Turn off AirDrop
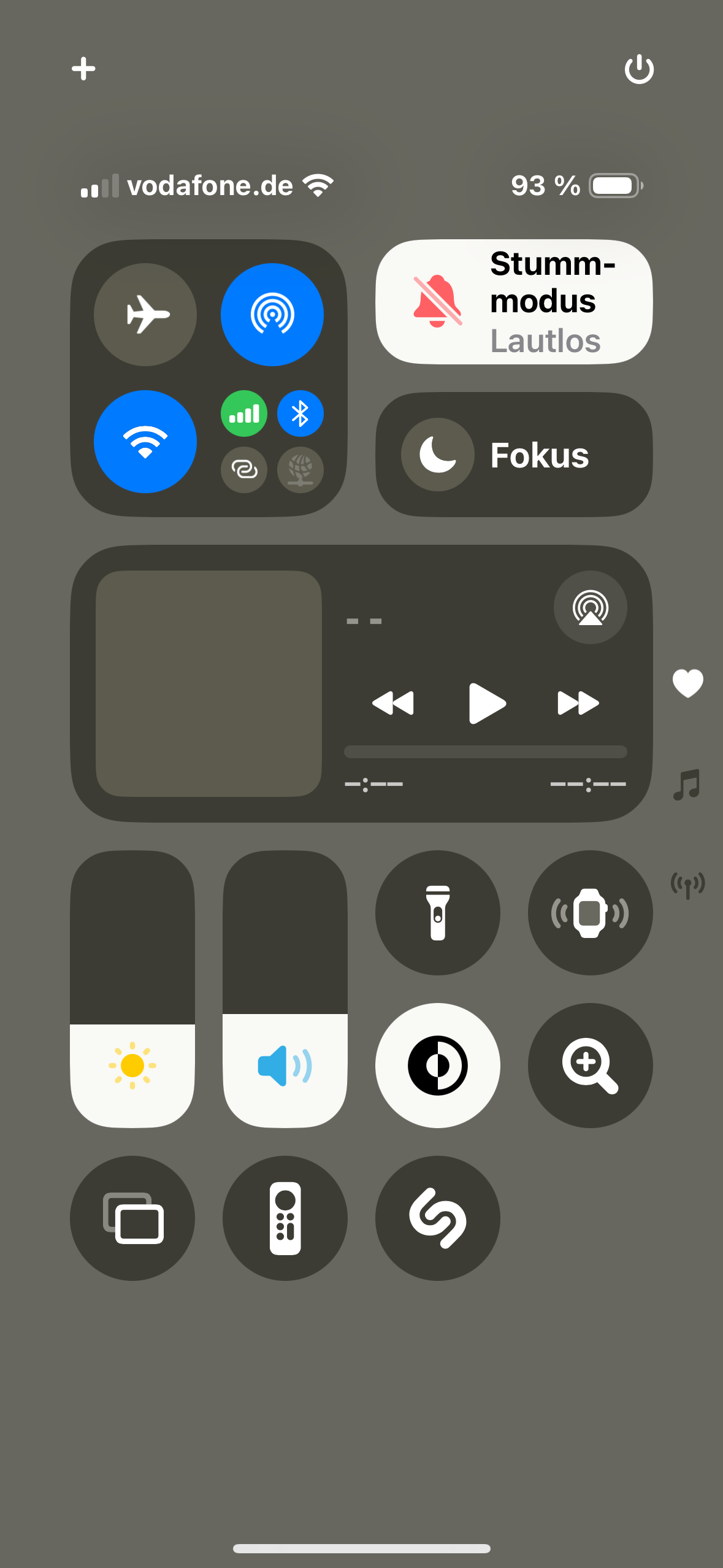 point(272,315)
